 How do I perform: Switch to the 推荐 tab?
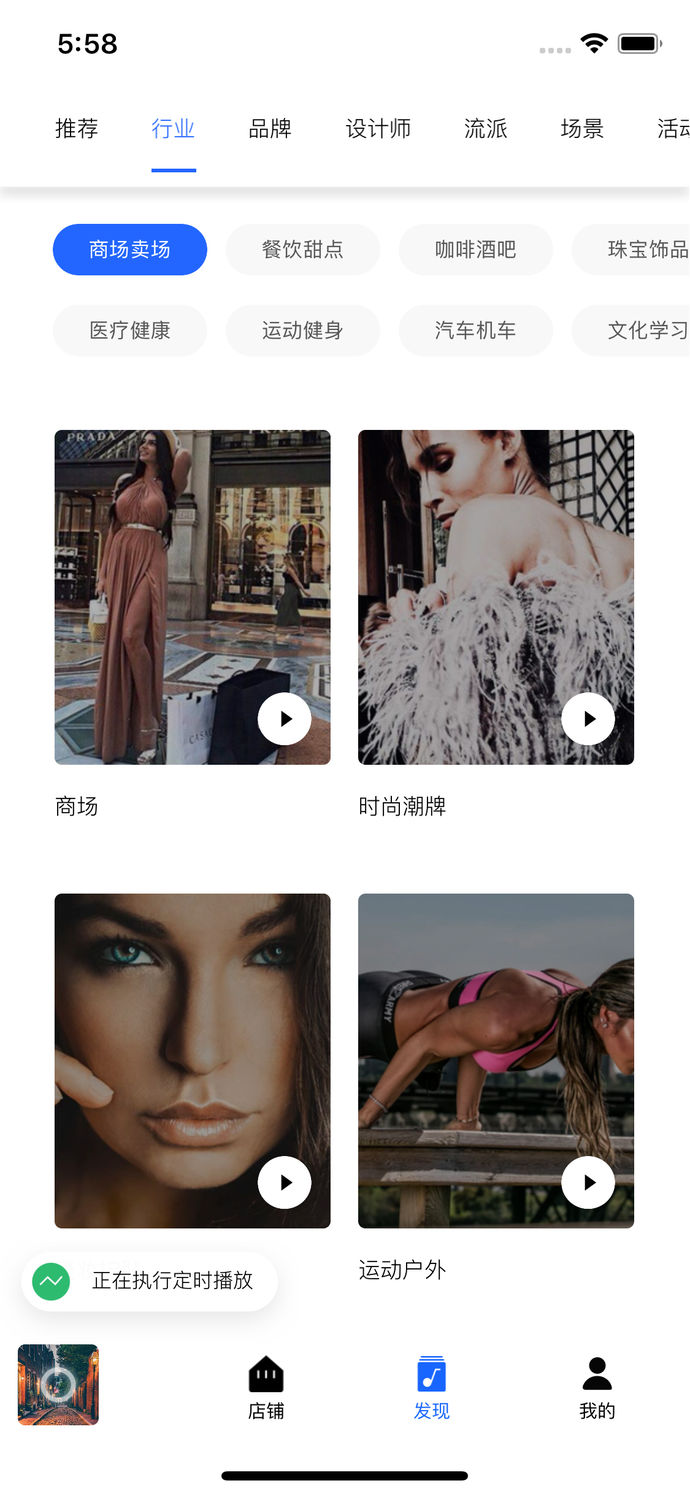pos(76,129)
